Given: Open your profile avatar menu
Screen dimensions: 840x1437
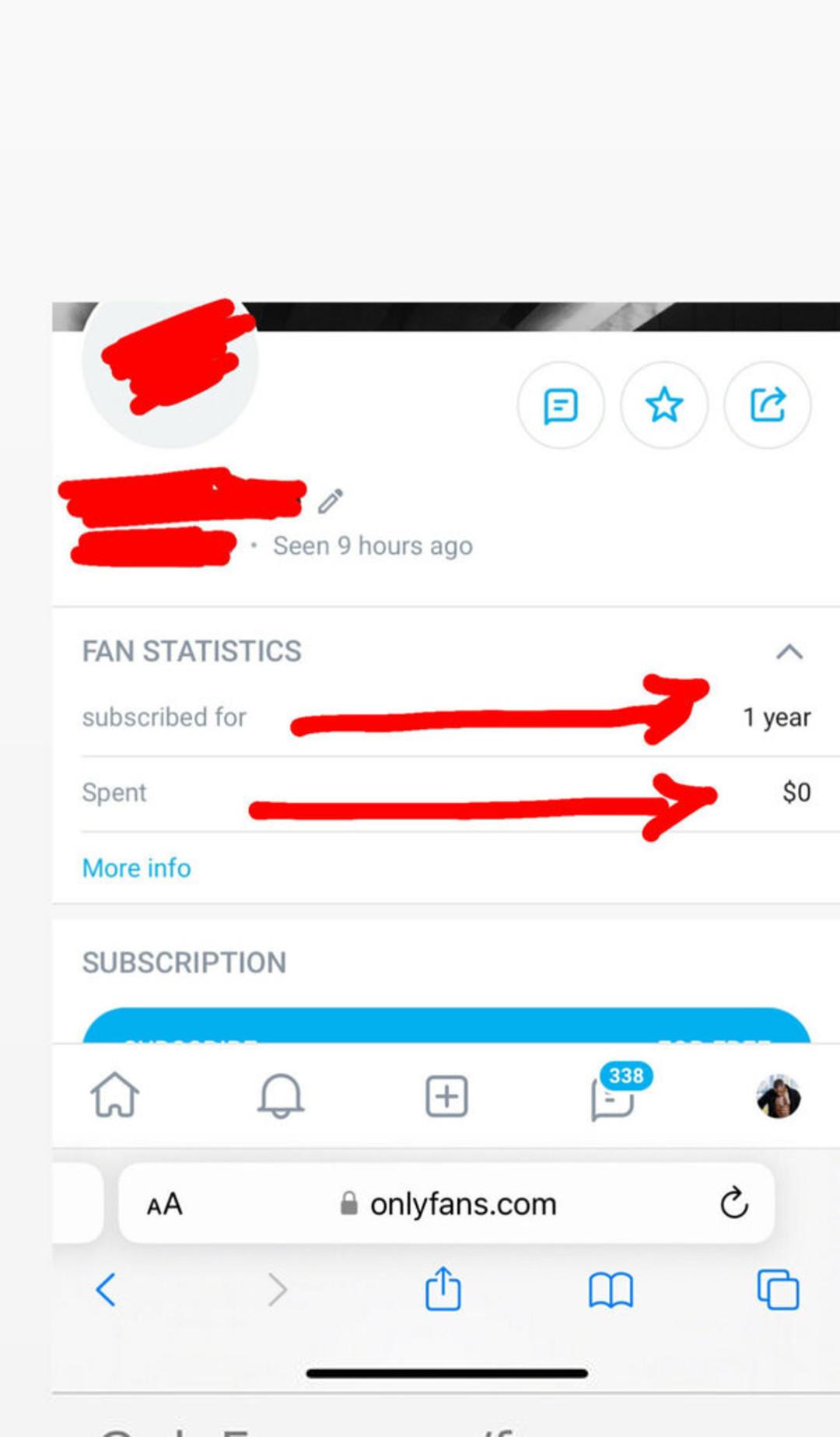Looking at the screenshot, I should click(x=779, y=1097).
